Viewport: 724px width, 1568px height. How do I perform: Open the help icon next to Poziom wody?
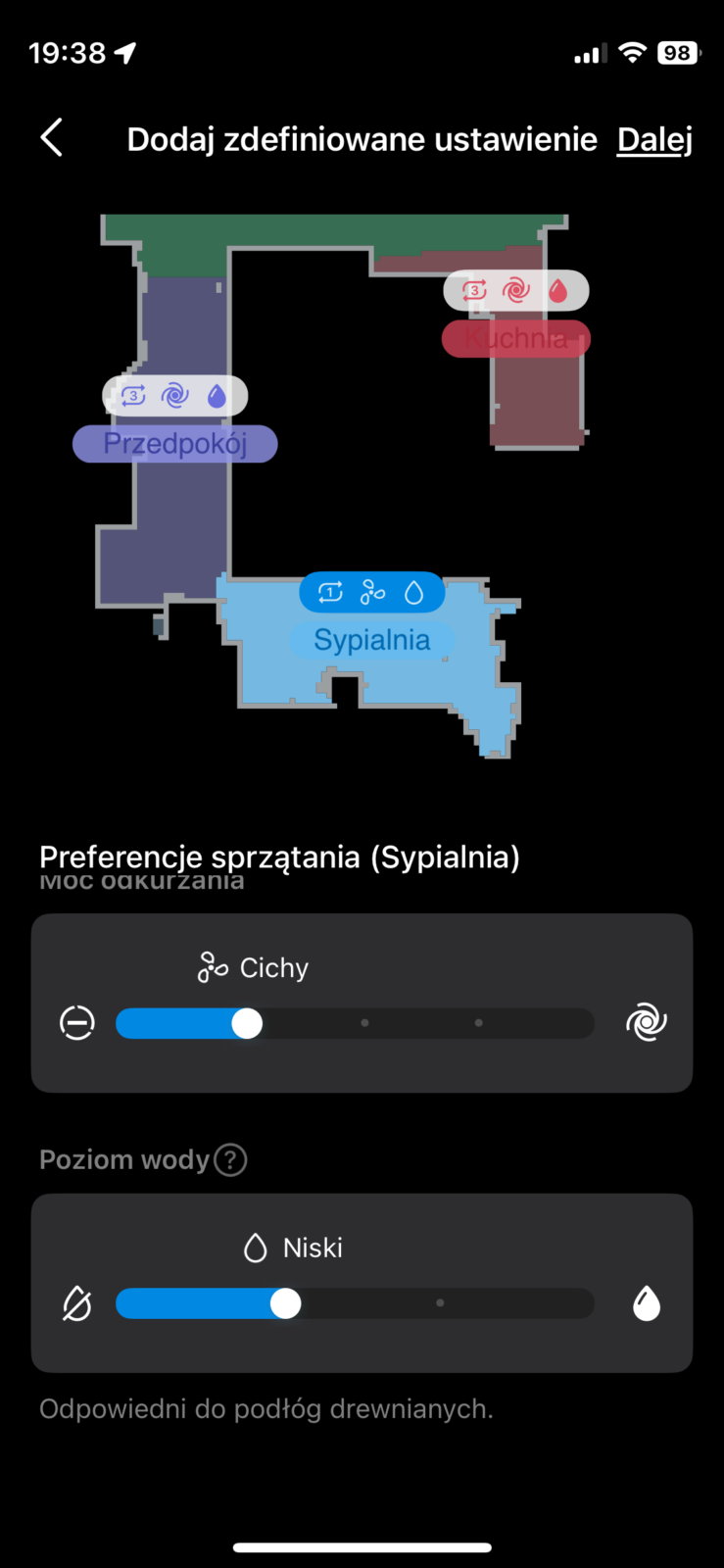pos(230,1159)
